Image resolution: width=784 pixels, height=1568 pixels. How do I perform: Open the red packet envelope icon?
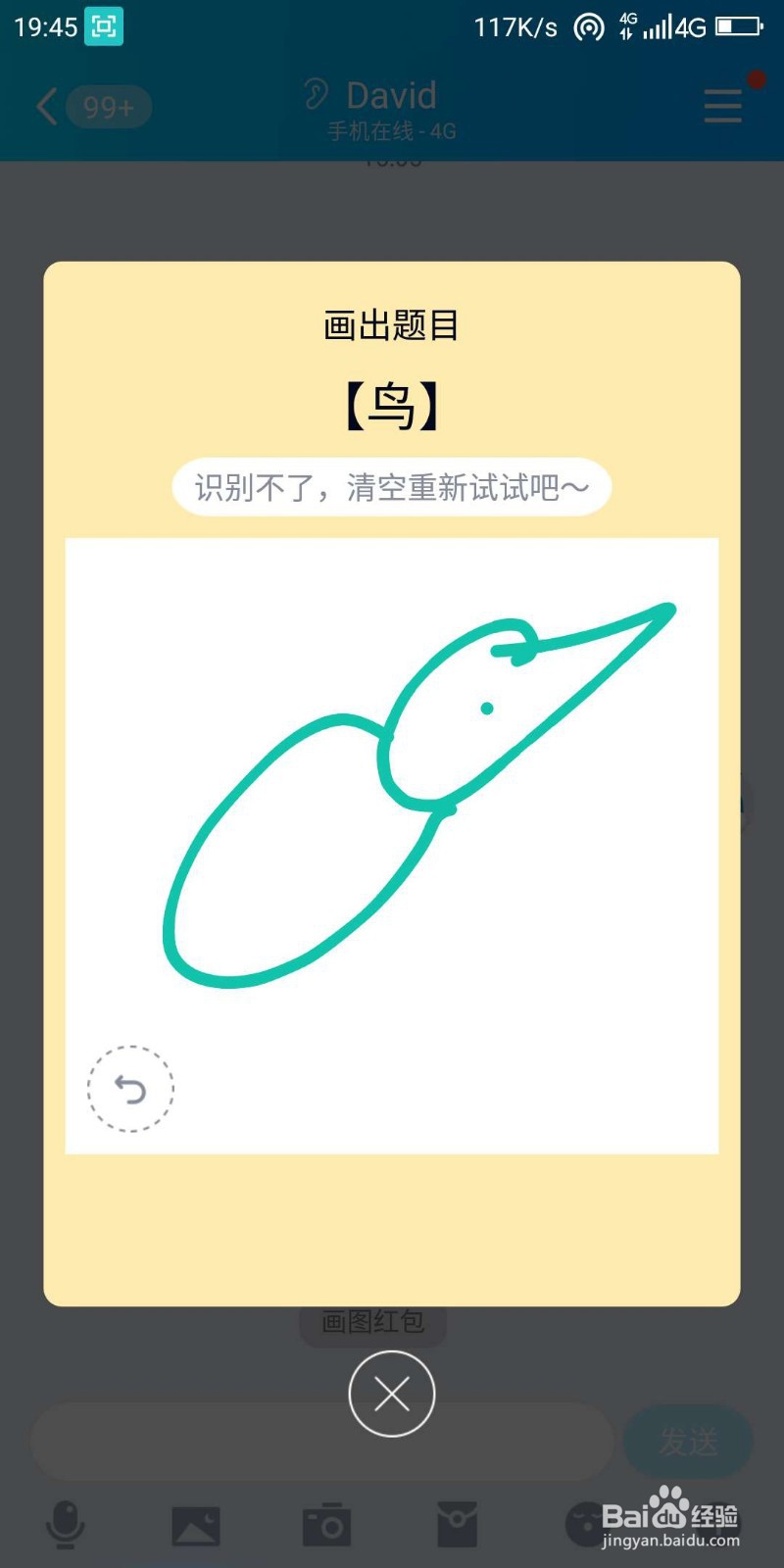click(457, 1525)
